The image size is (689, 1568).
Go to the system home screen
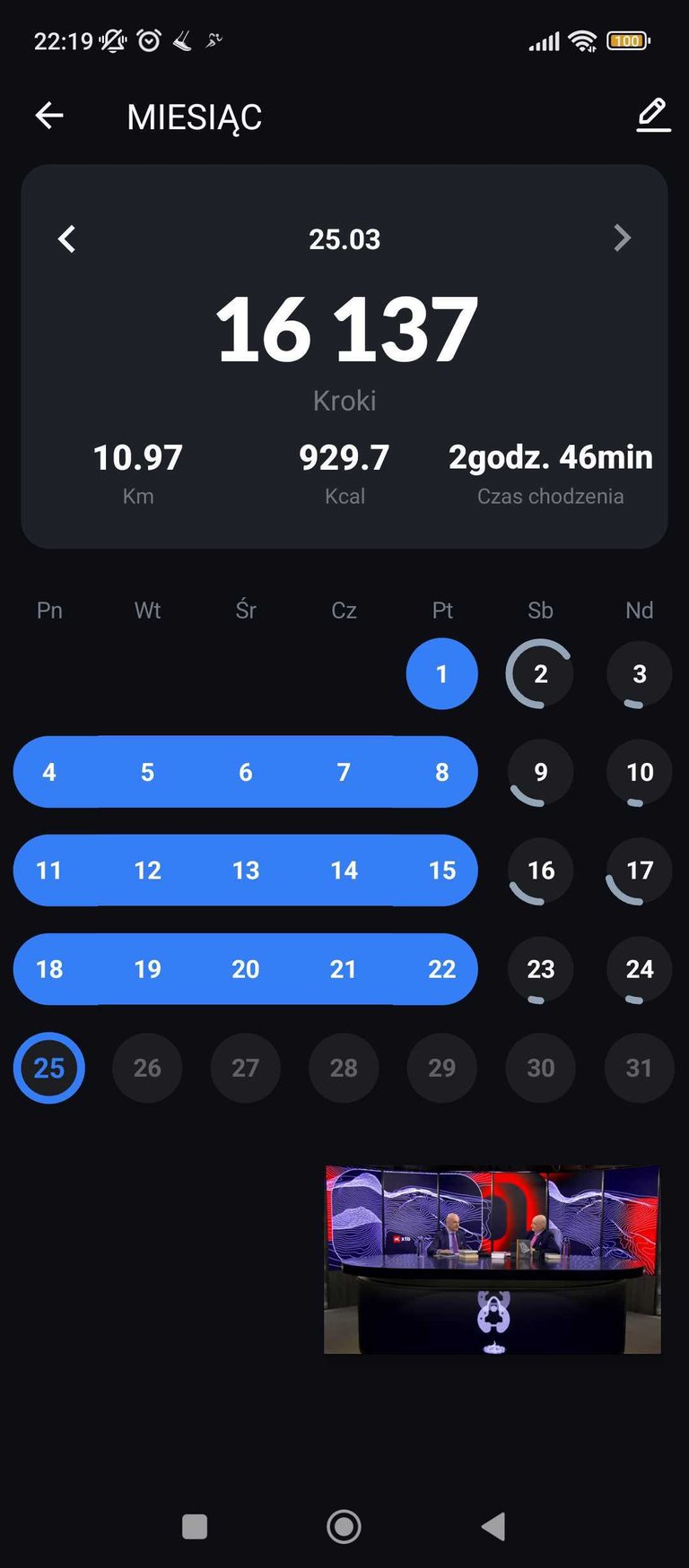coord(344,1526)
